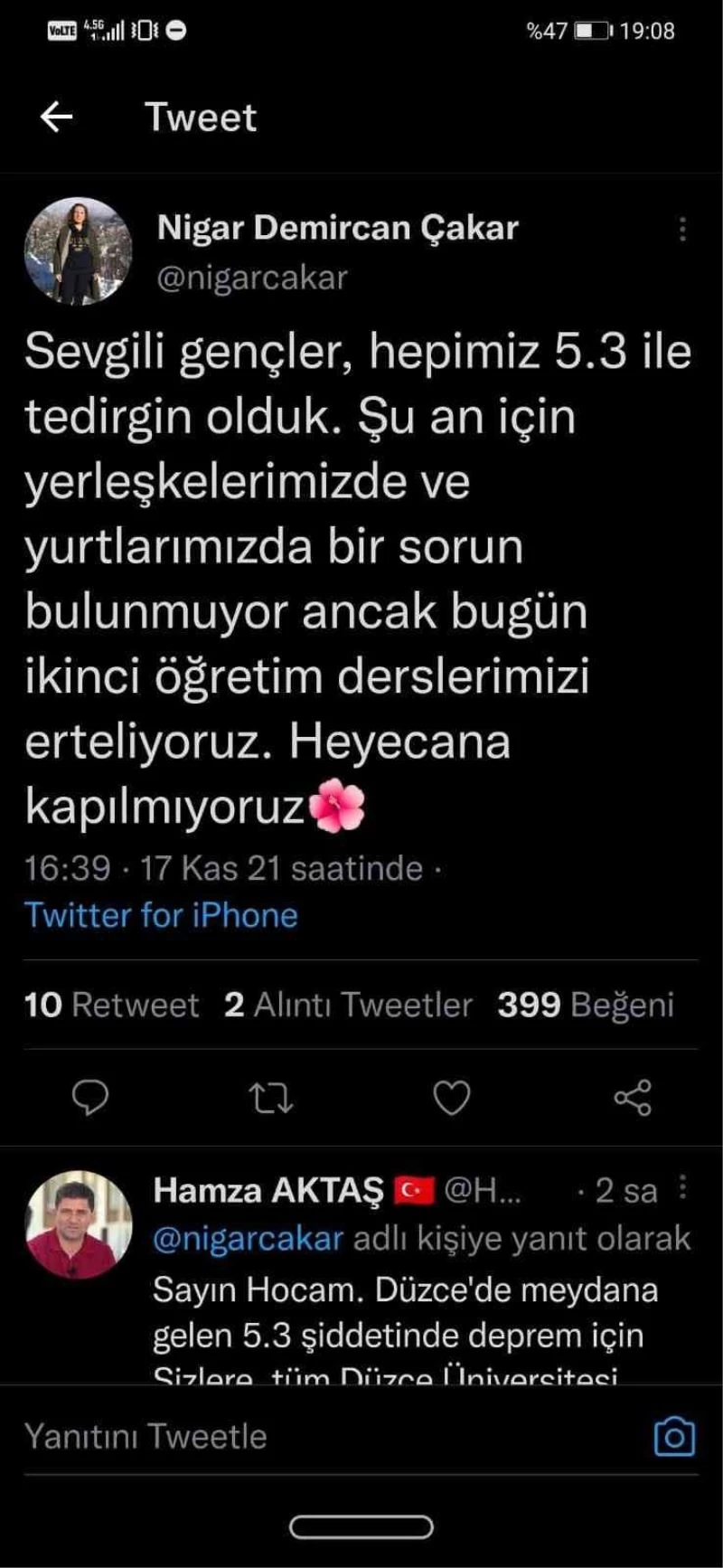This screenshot has height=1568, width=723.
Task: Retweet Nigar Demircan Çakar's tweet
Action: 270,1098
